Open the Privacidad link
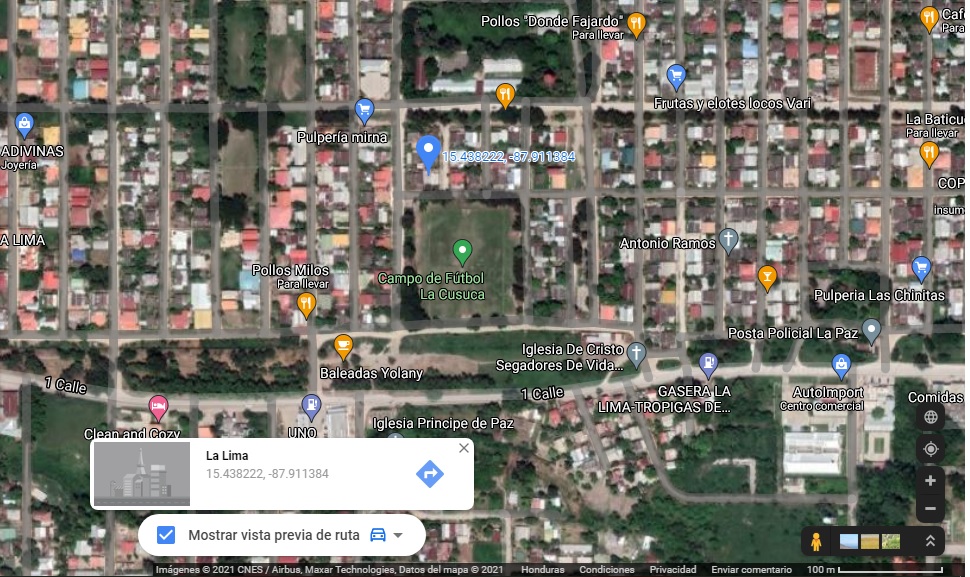Screen dimensions: 970x577 672,570
